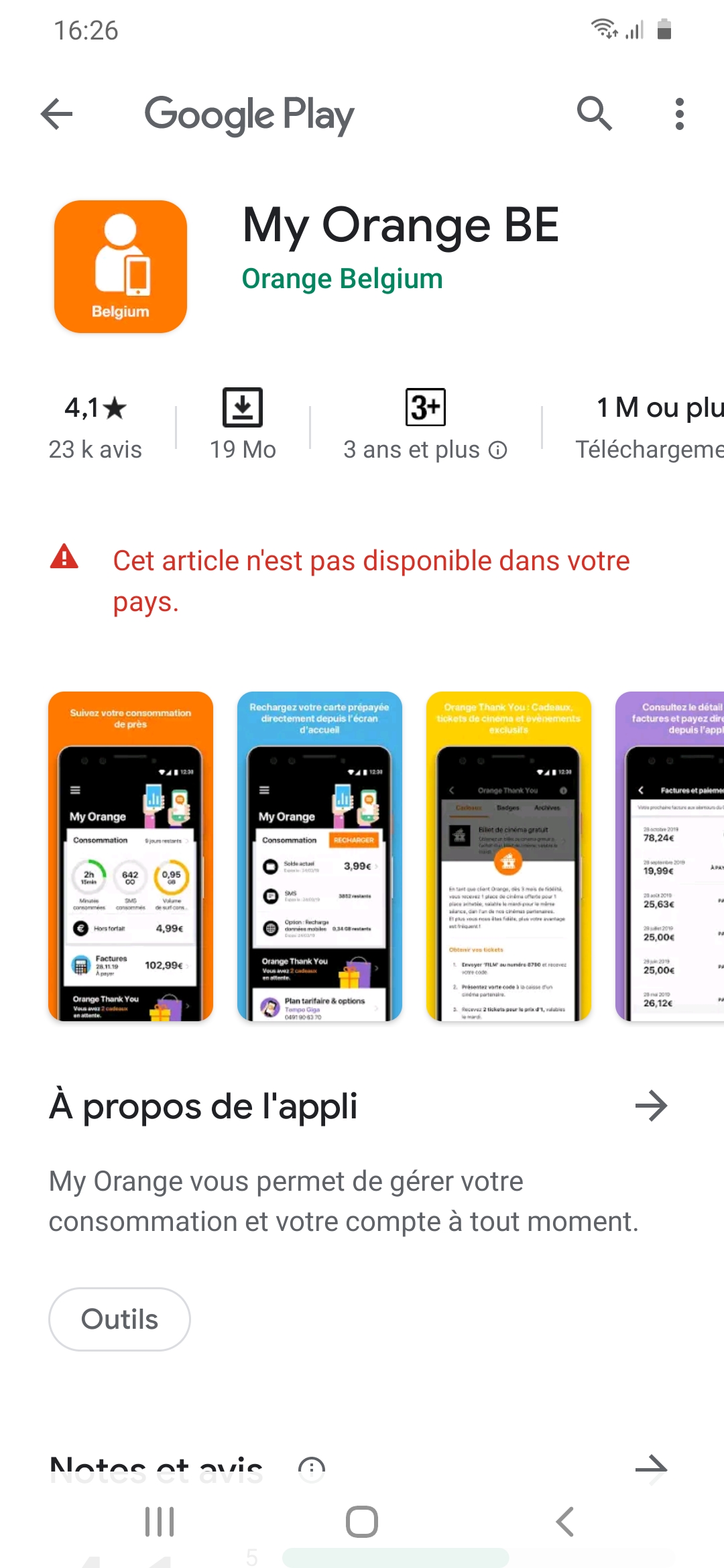
Task: Open the orange consumption screenshot
Action: (x=131, y=856)
